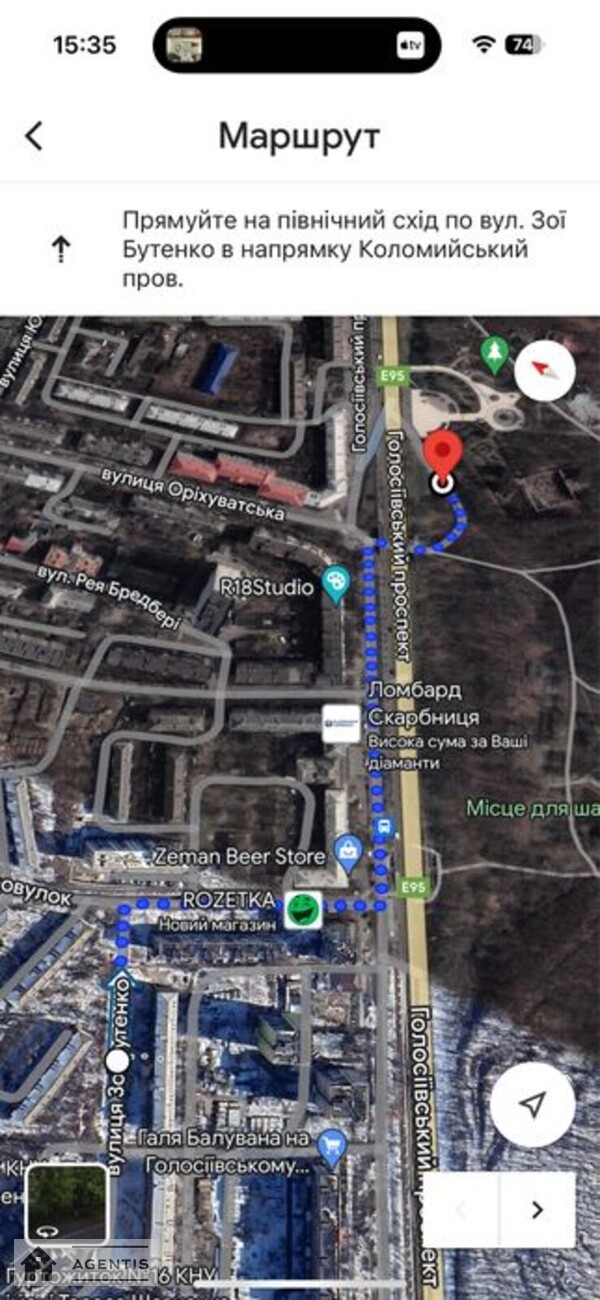Select the red destination pin
600x1300 pixels.
click(x=442, y=457)
